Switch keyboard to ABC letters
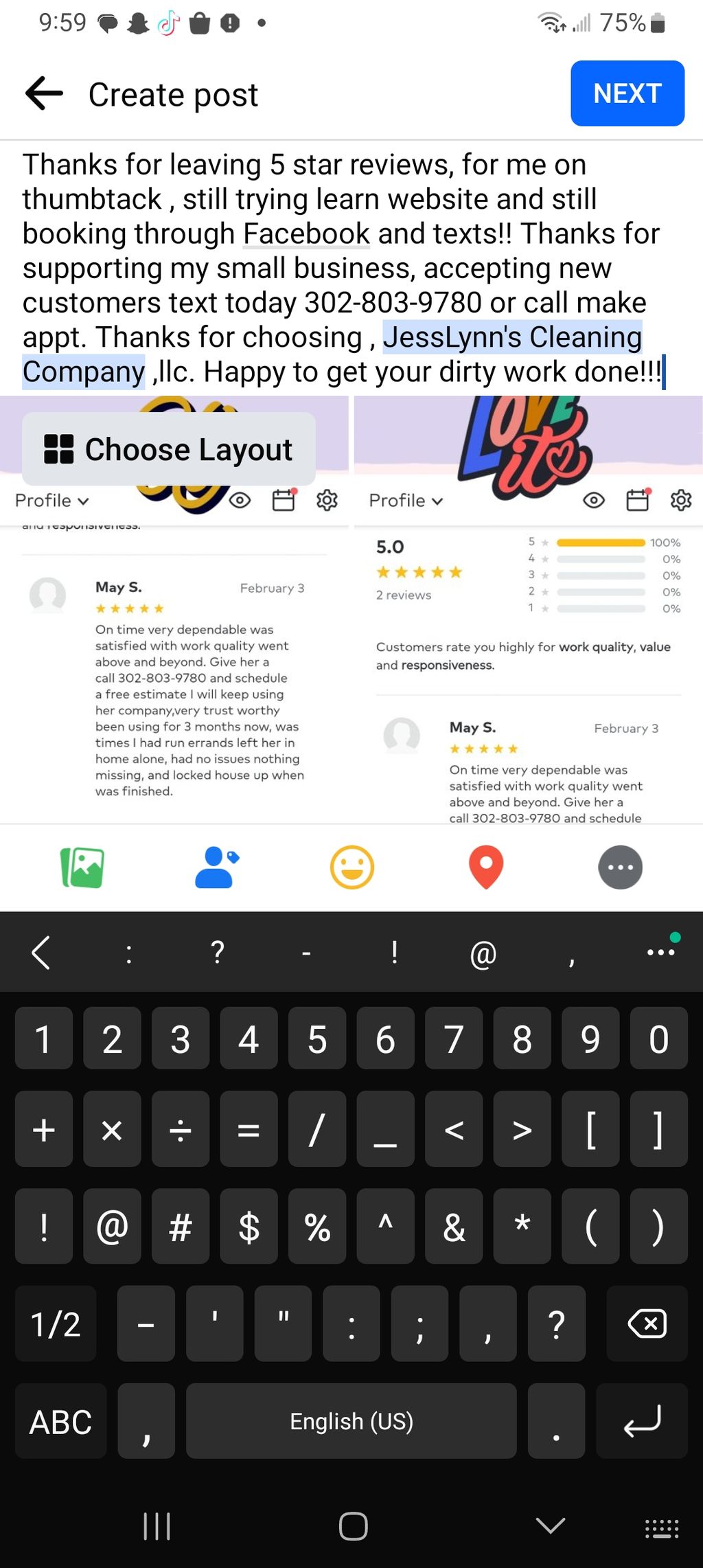 tap(60, 1421)
